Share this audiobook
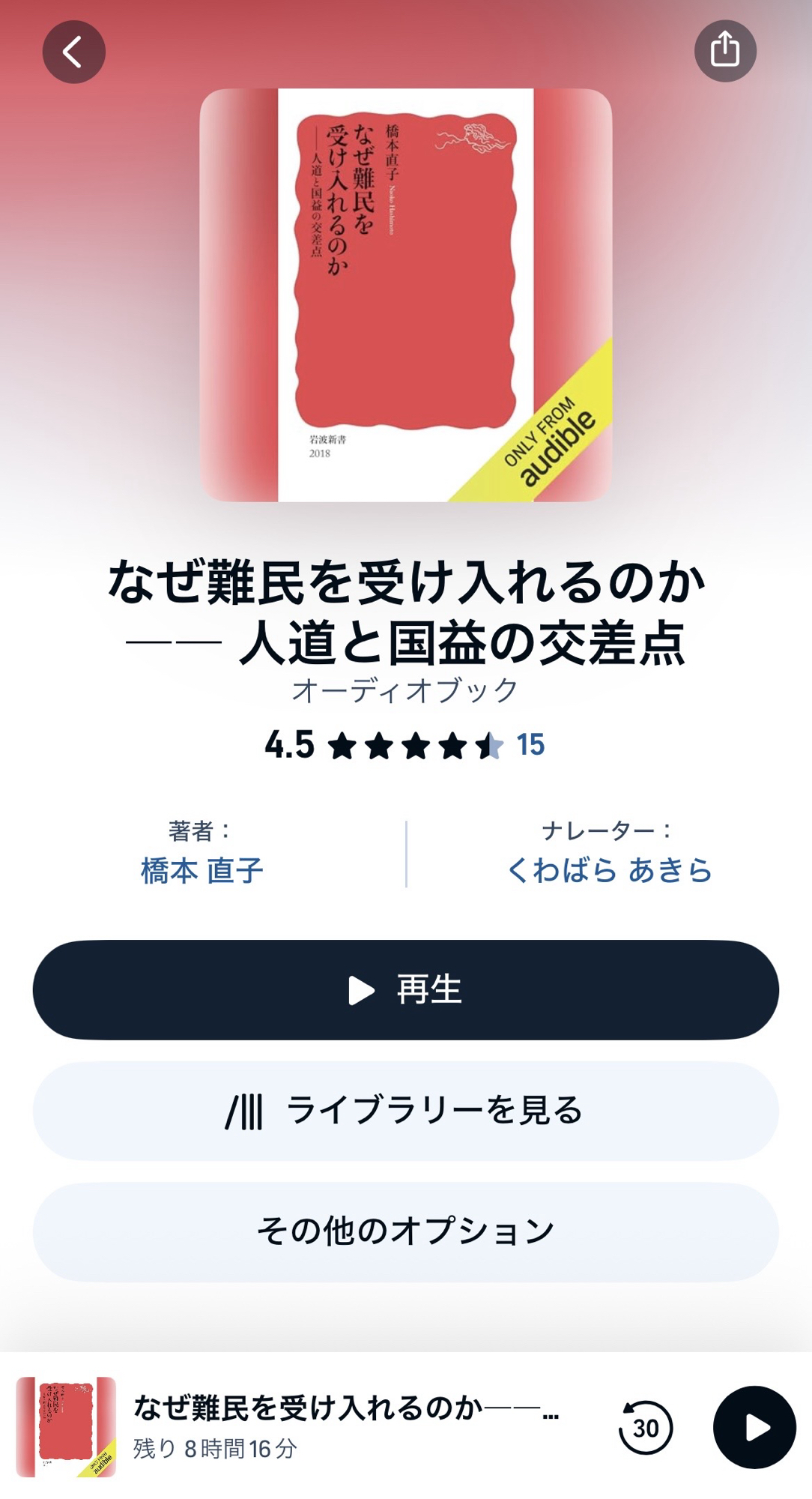Image resolution: width=812 pixels, height=1499 pixels. pos(724,51)
